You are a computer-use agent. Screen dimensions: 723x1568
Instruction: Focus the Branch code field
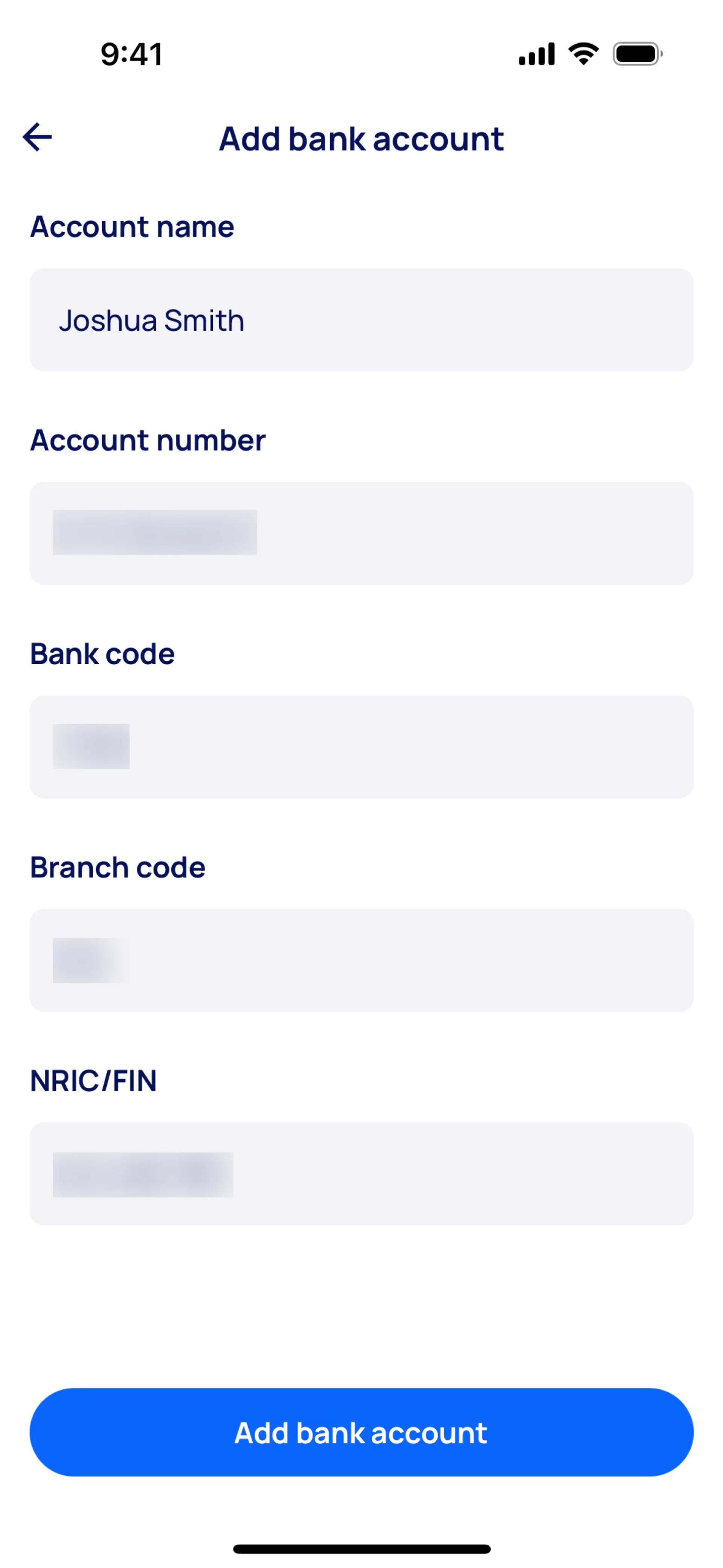[x=361, y=960]
